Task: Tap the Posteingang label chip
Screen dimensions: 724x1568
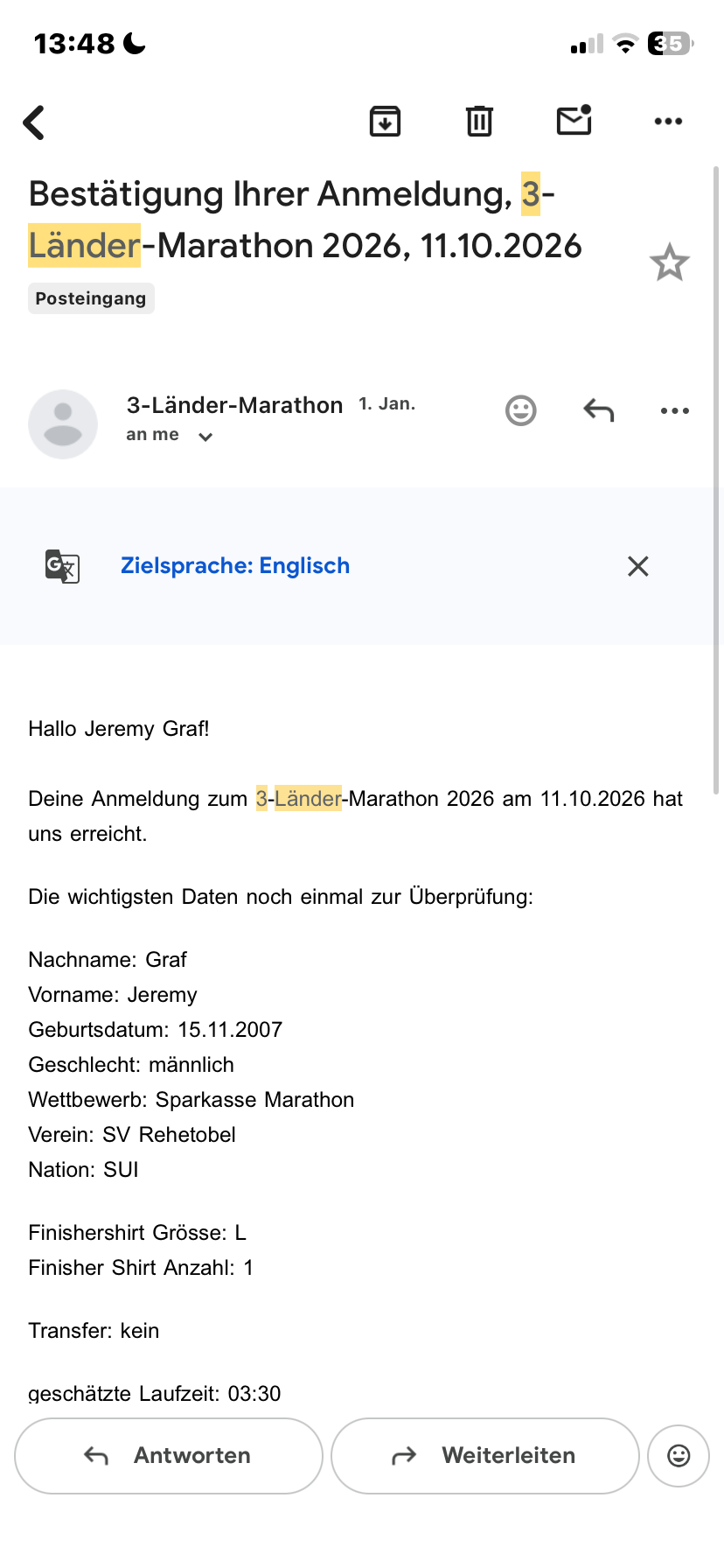Action: pyautogui.click(x=91, y=298)
